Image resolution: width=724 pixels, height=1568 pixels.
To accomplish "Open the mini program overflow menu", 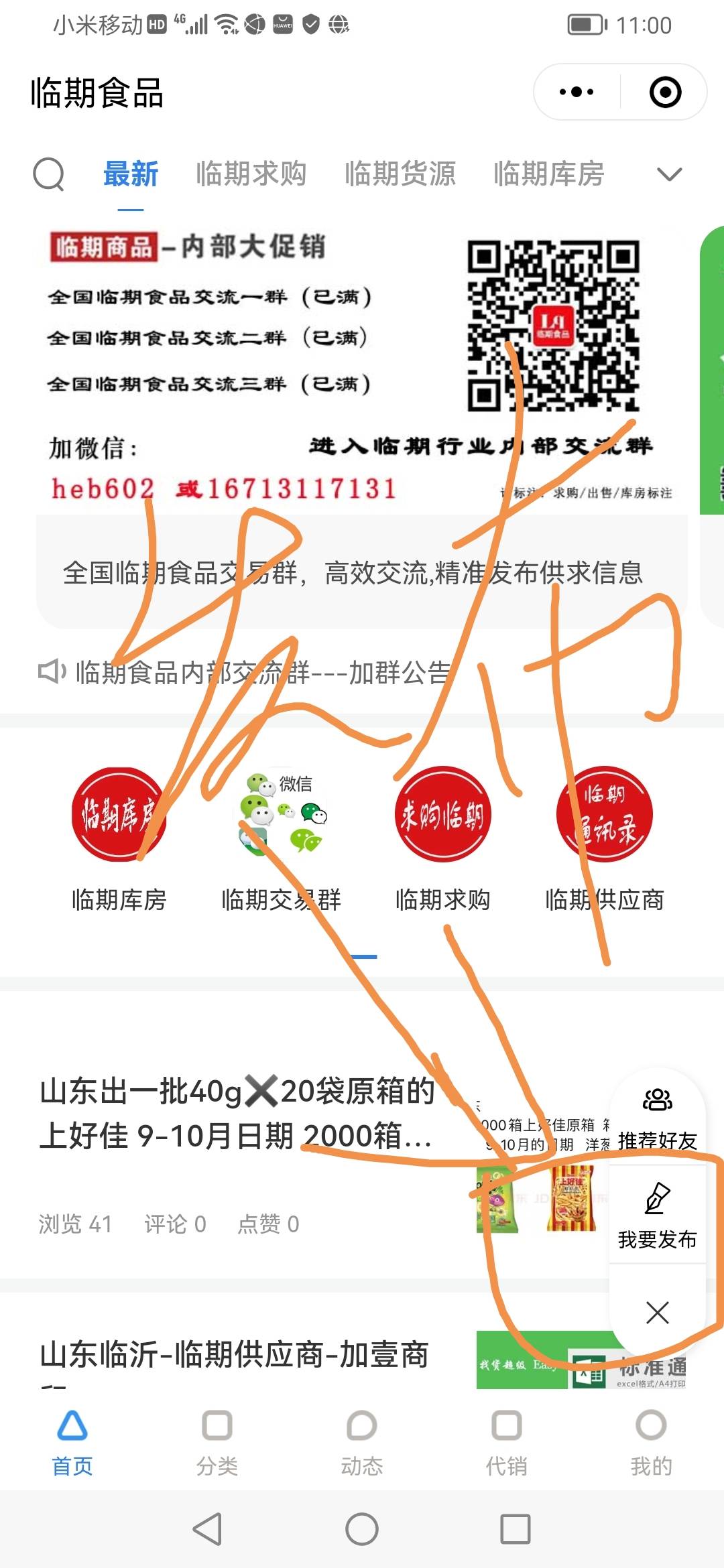I will (577, 92).
